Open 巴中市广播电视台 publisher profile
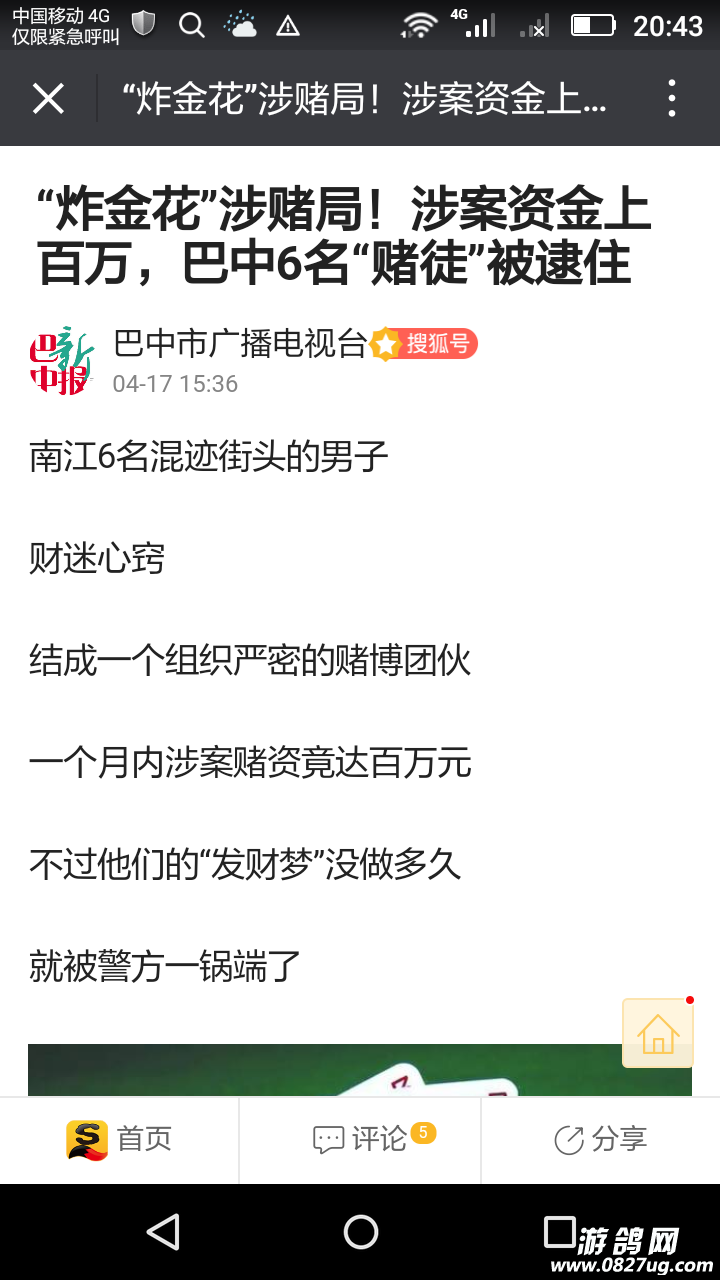720x1280 pixels. 240,344
